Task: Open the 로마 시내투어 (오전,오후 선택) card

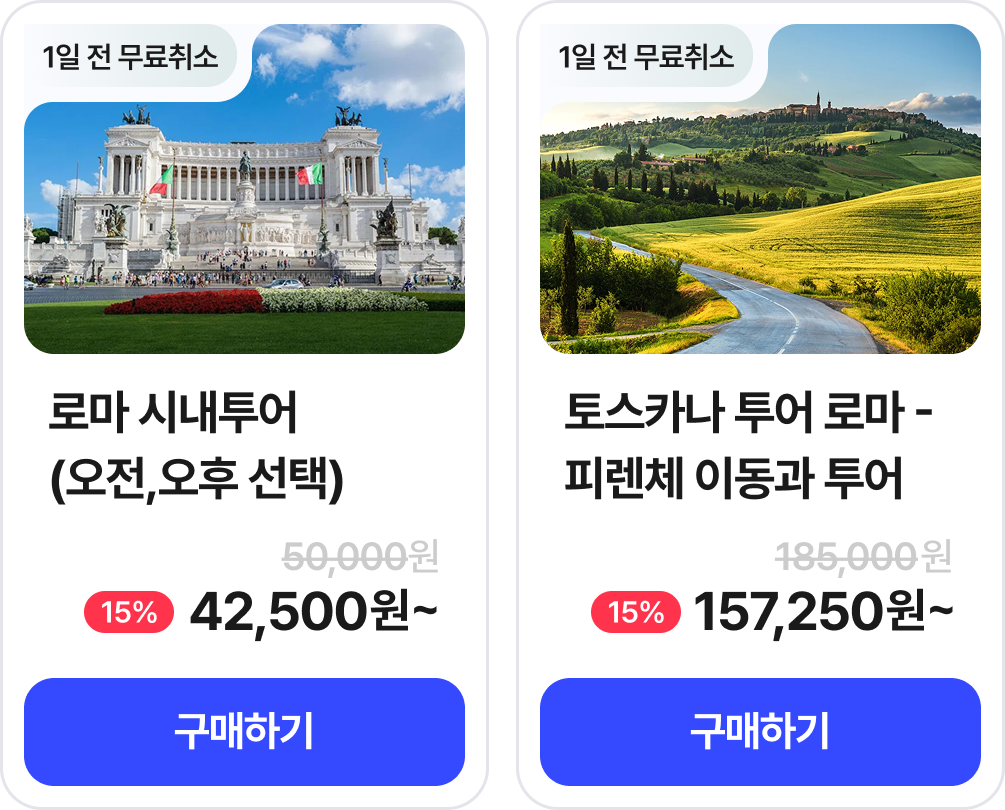Action: (196, 447)
